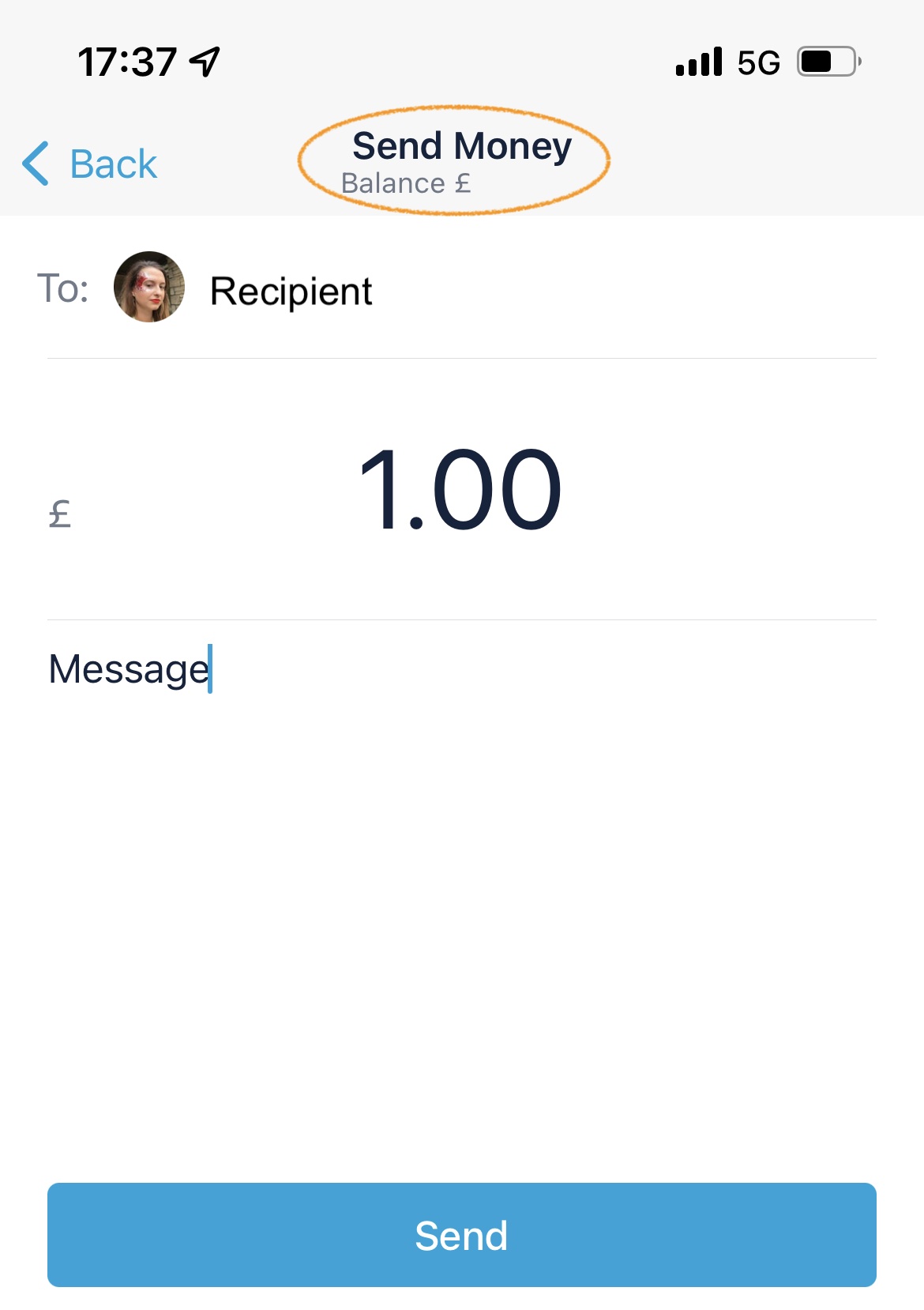The height and width of the screenshot is (1310, 924).
Task: Tap the clock showing 17:37
Action: point(128,60)
